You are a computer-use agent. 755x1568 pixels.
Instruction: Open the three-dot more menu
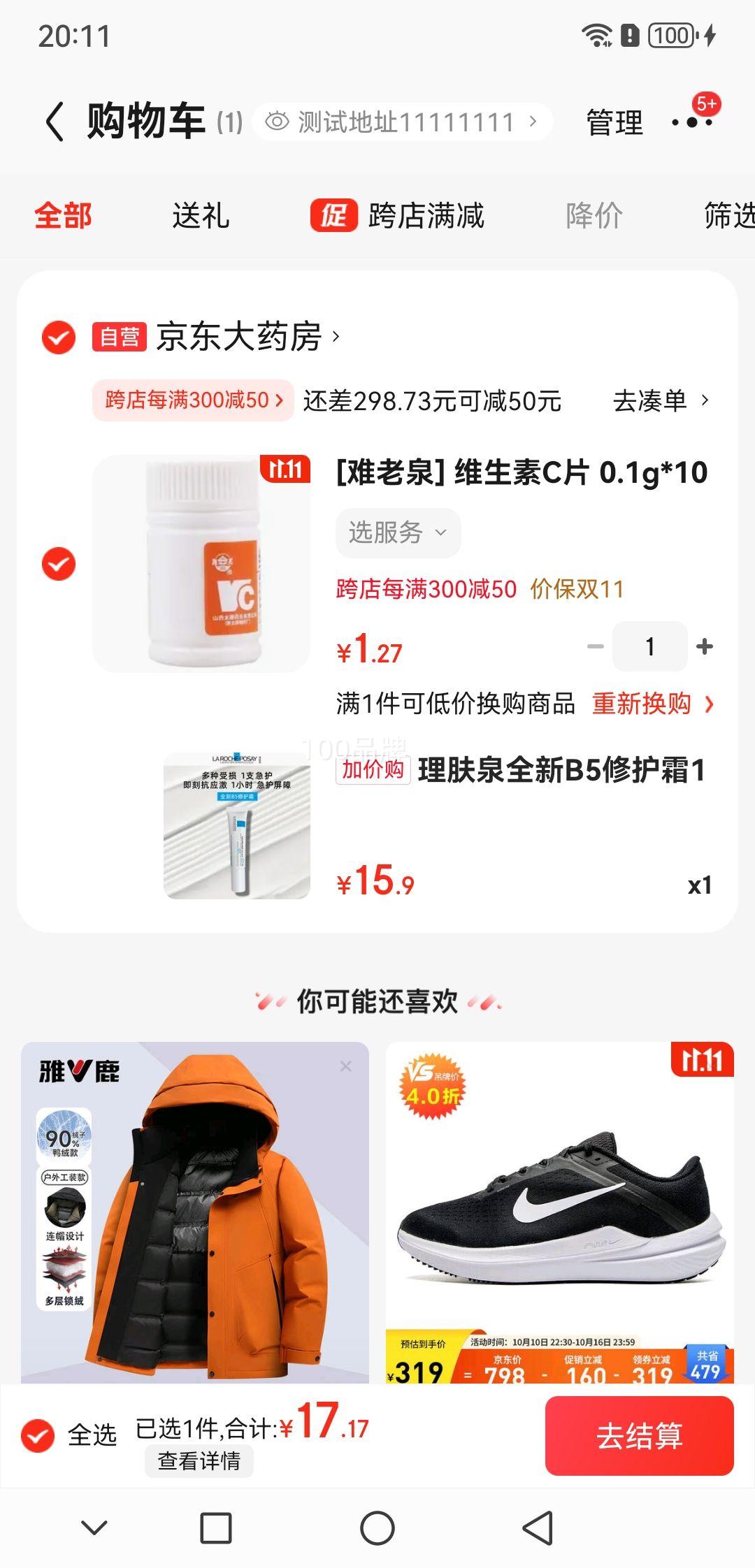point(691,122)
